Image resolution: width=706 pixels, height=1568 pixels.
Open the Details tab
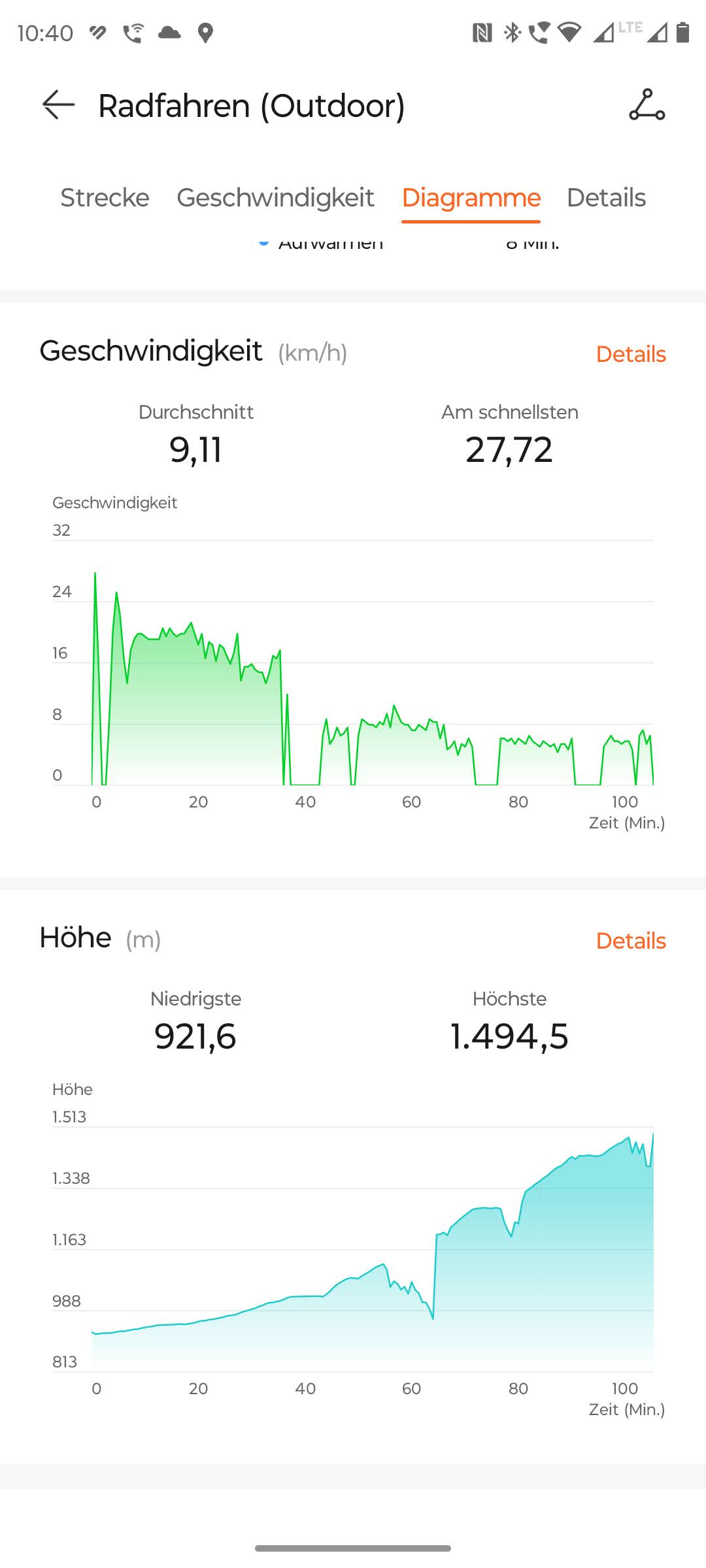tap(606, 198)
